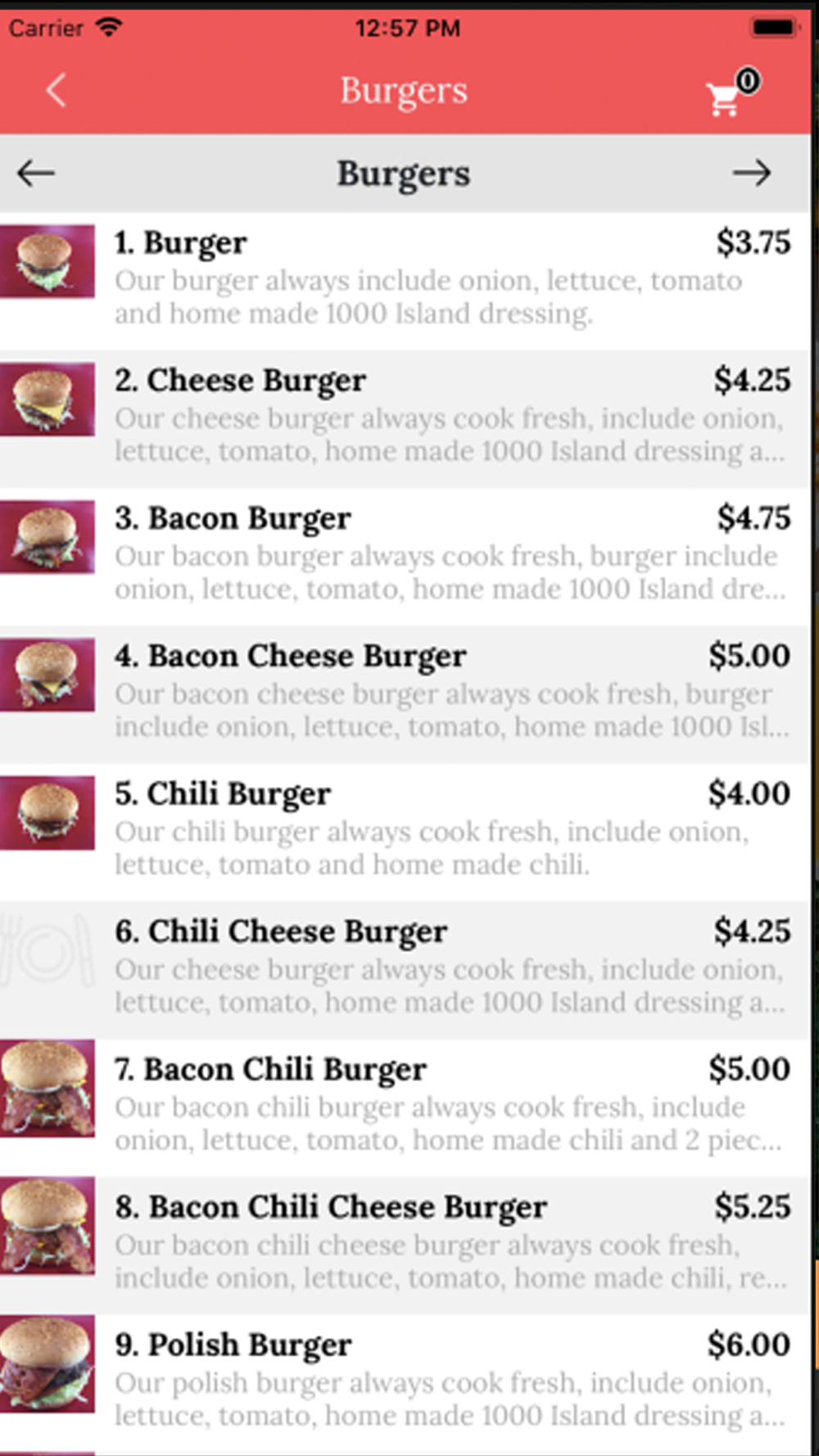View the 7. Bacon Chili Burger
This screenshot has width=819, height=1456.
(409, 1105)
